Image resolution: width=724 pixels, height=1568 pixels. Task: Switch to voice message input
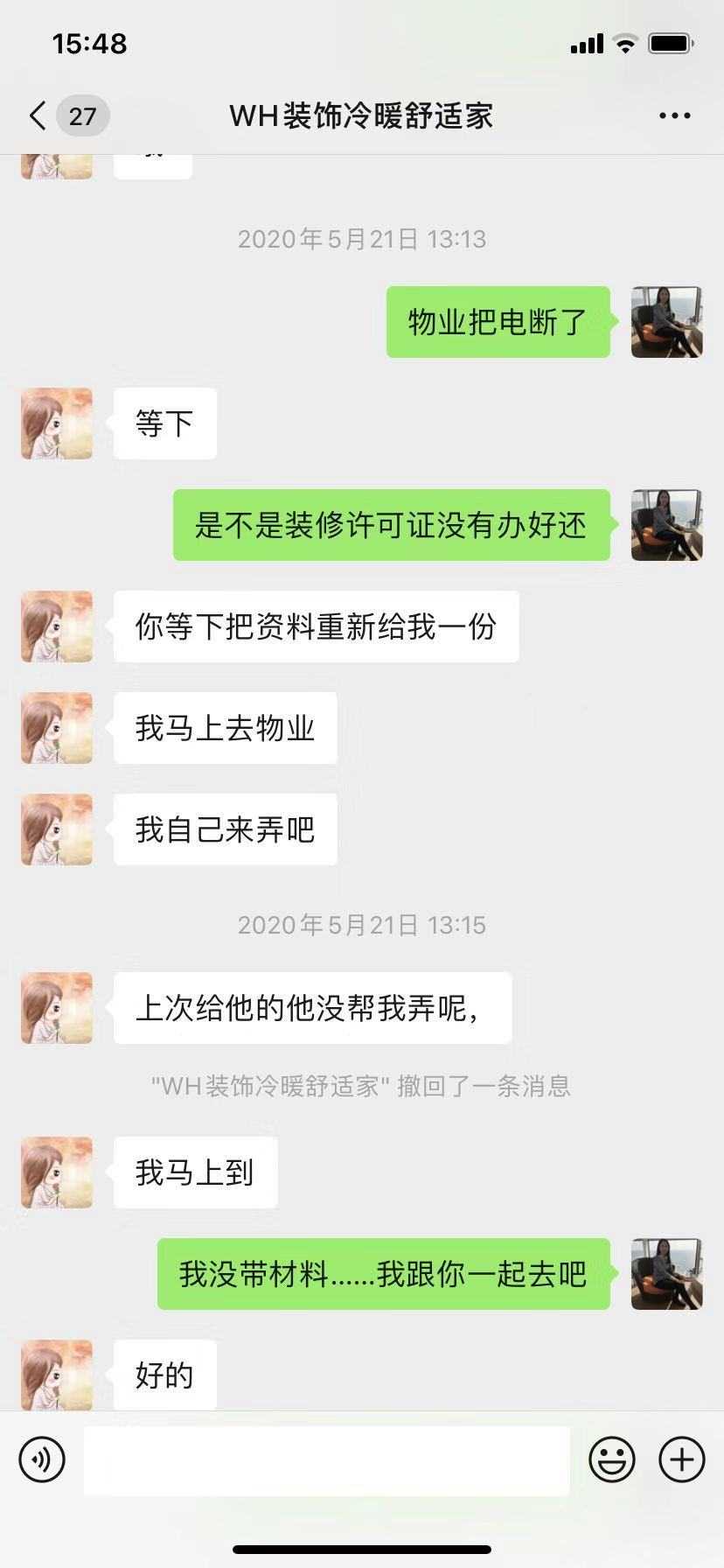42,1459
